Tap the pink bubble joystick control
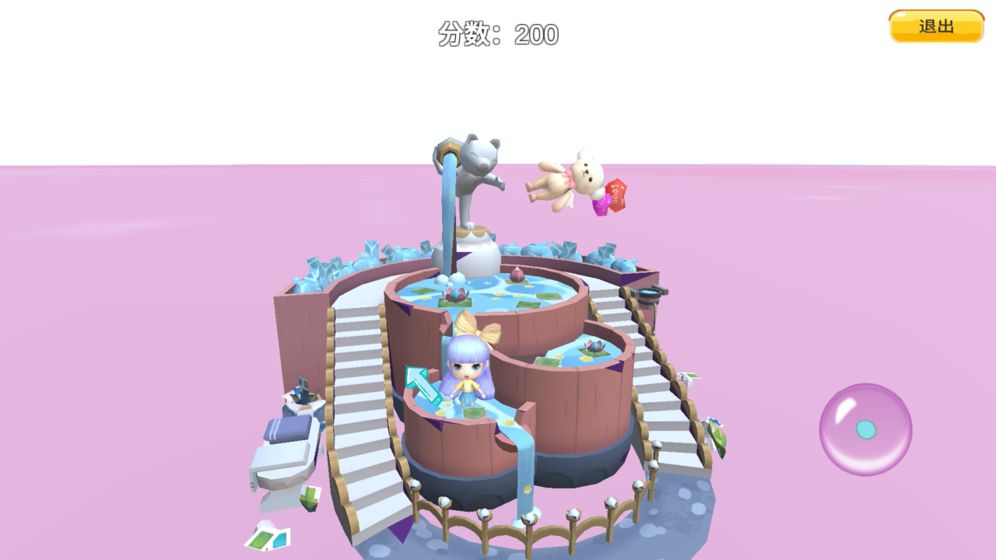The height and width of the screenshot is (560, 996). pos(865,429)
